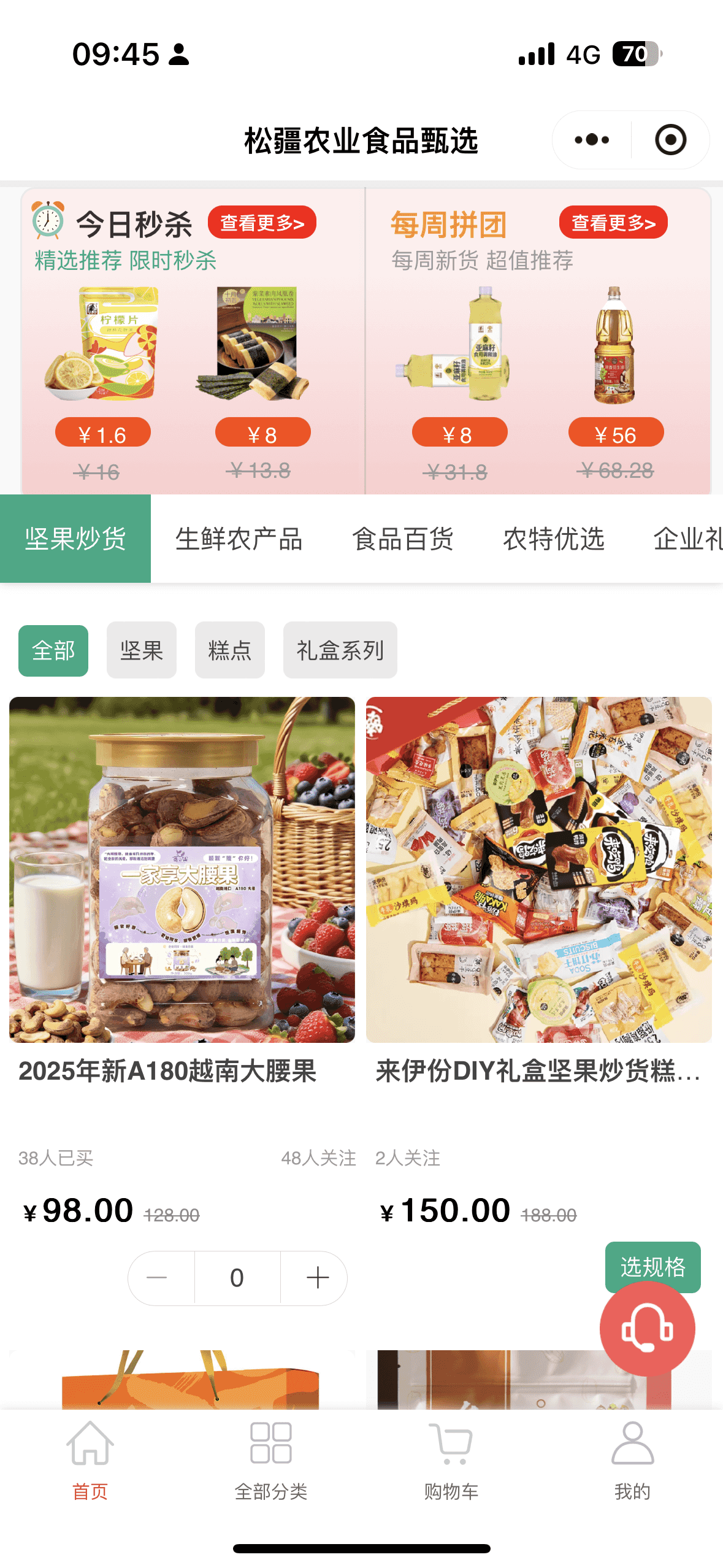723x1568 pixels.
Task: View more 今日秒杀 flash deals
Action: point(262,223)
